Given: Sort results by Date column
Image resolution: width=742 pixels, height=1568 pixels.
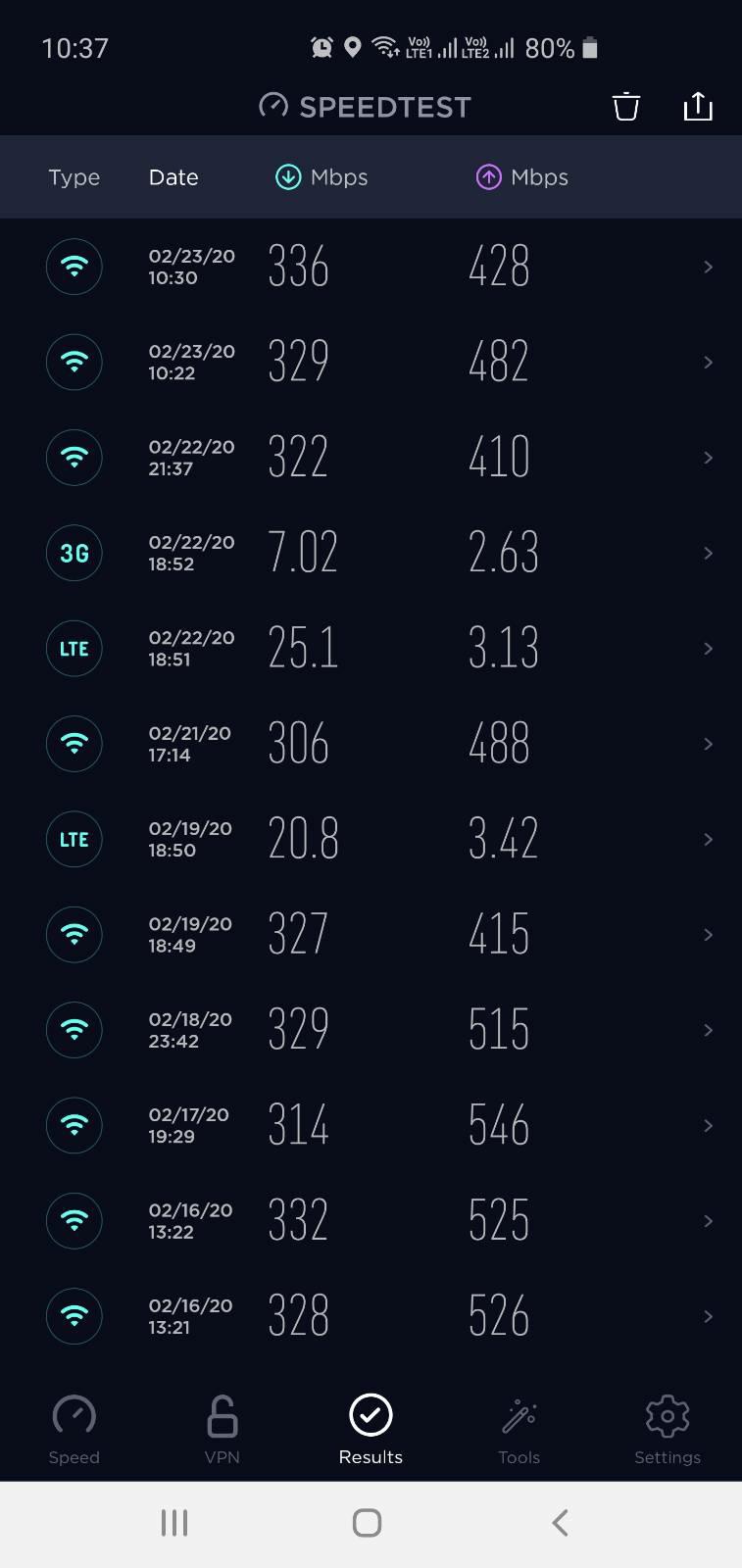Looking at the screenshot, I should [x=173, y=177].
